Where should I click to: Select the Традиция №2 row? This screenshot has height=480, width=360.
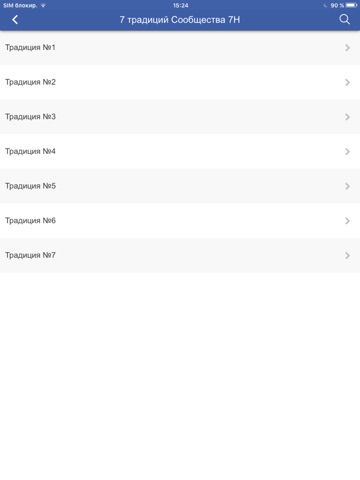180,82
